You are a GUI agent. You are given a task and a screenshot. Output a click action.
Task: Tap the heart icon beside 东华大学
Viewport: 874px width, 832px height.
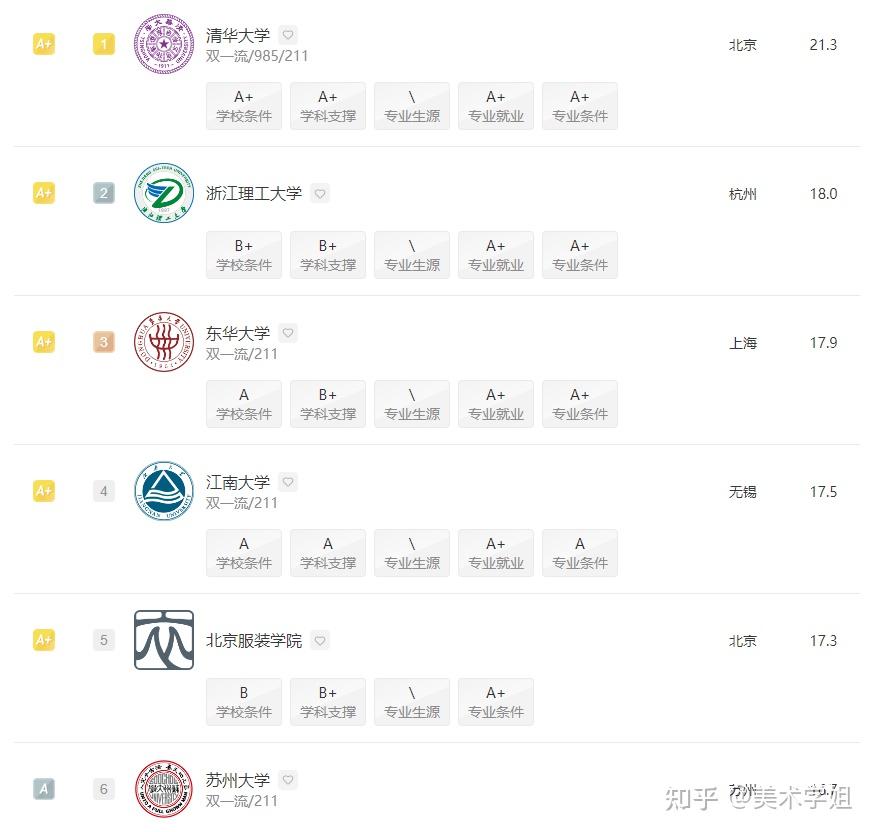[x=288, y=333]
